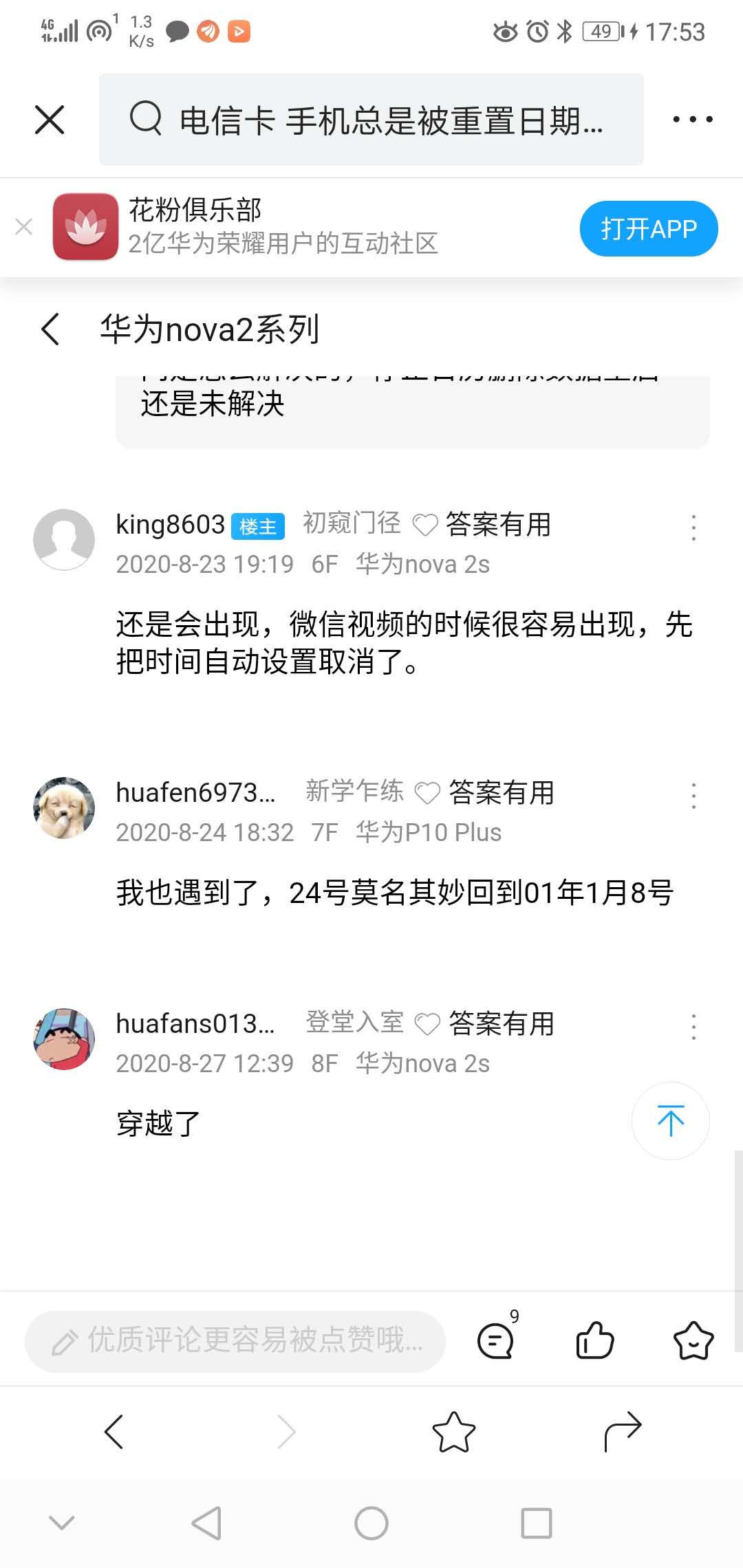Open the 花粉俱乐部 app logo
This screenshot has height=1568, width=743.
click(x=85, y=227)
